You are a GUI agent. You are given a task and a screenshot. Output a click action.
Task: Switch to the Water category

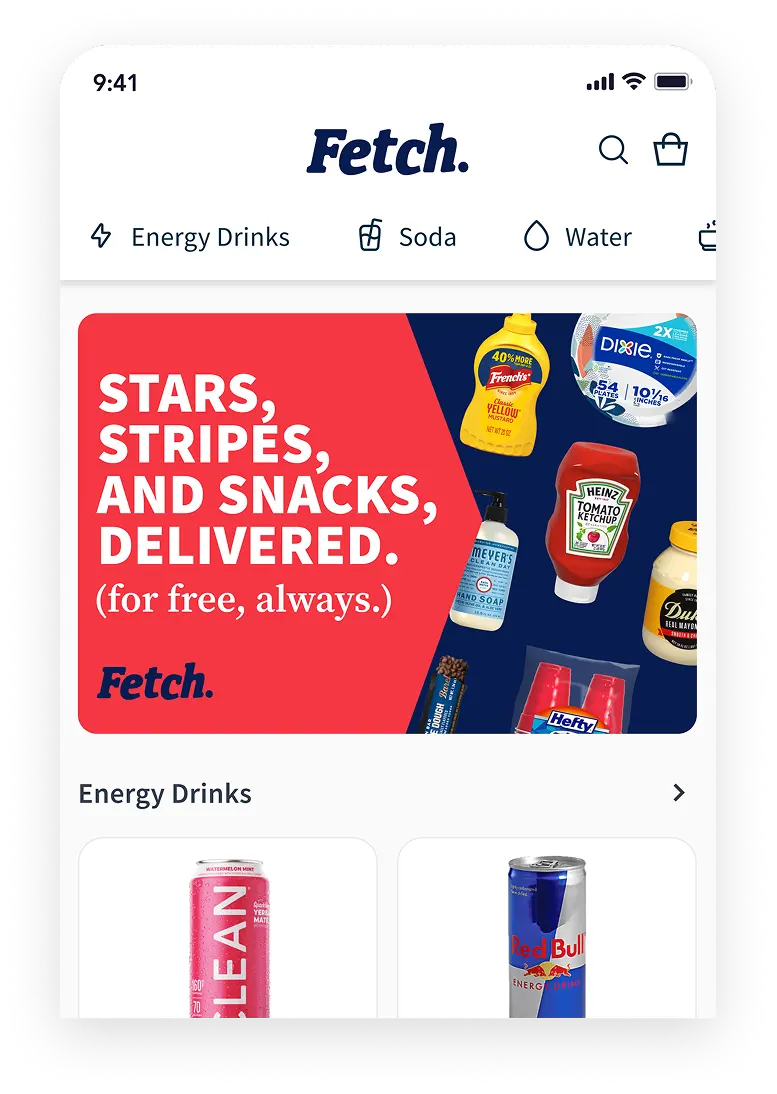coord(578,237)
